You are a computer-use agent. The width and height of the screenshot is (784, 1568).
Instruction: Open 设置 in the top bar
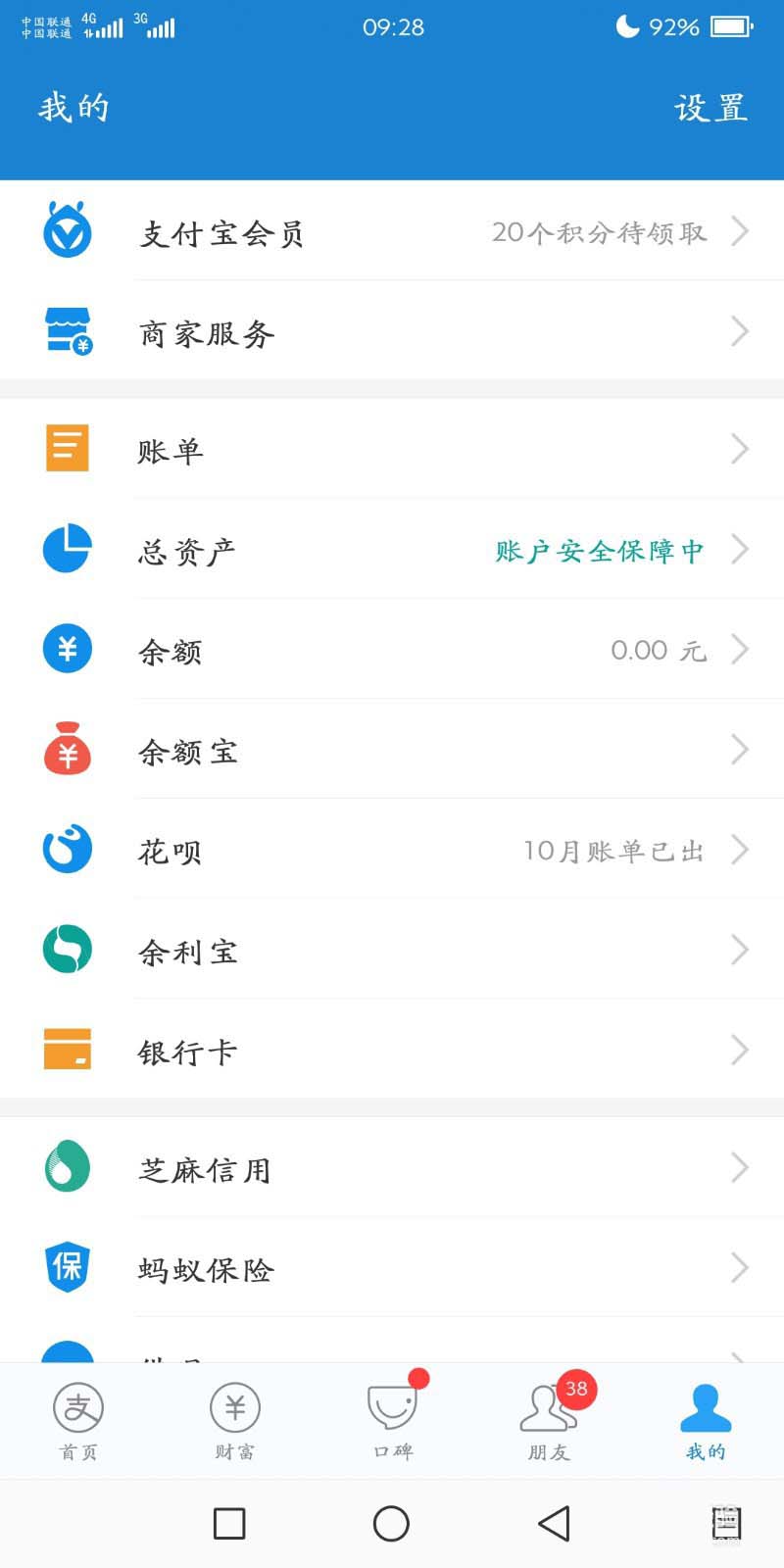point(710,108)
